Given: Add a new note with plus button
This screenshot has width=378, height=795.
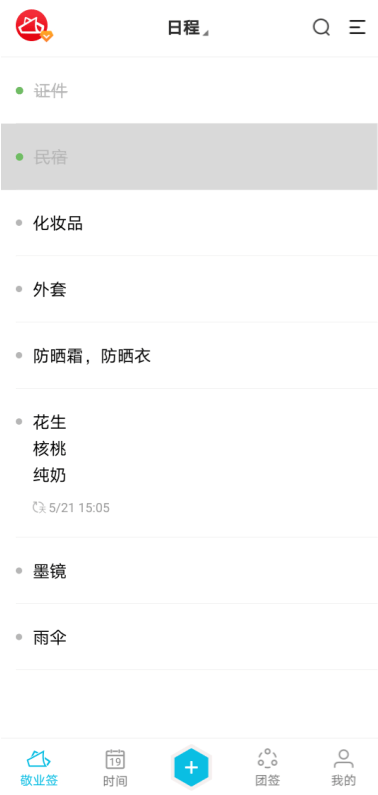Looking at the screenshot, I should 191,768.
